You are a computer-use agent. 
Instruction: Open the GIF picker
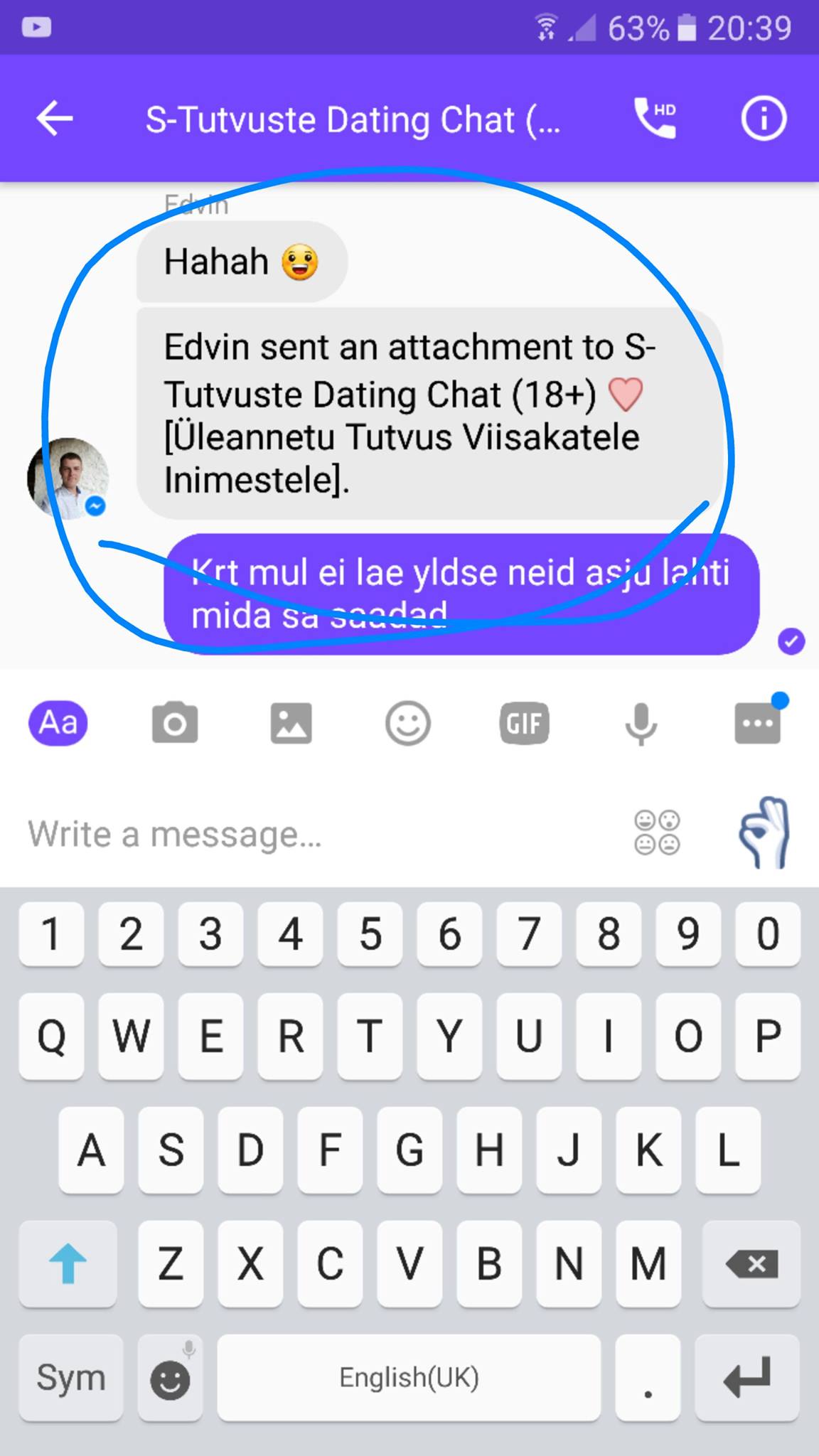[525, 724]
